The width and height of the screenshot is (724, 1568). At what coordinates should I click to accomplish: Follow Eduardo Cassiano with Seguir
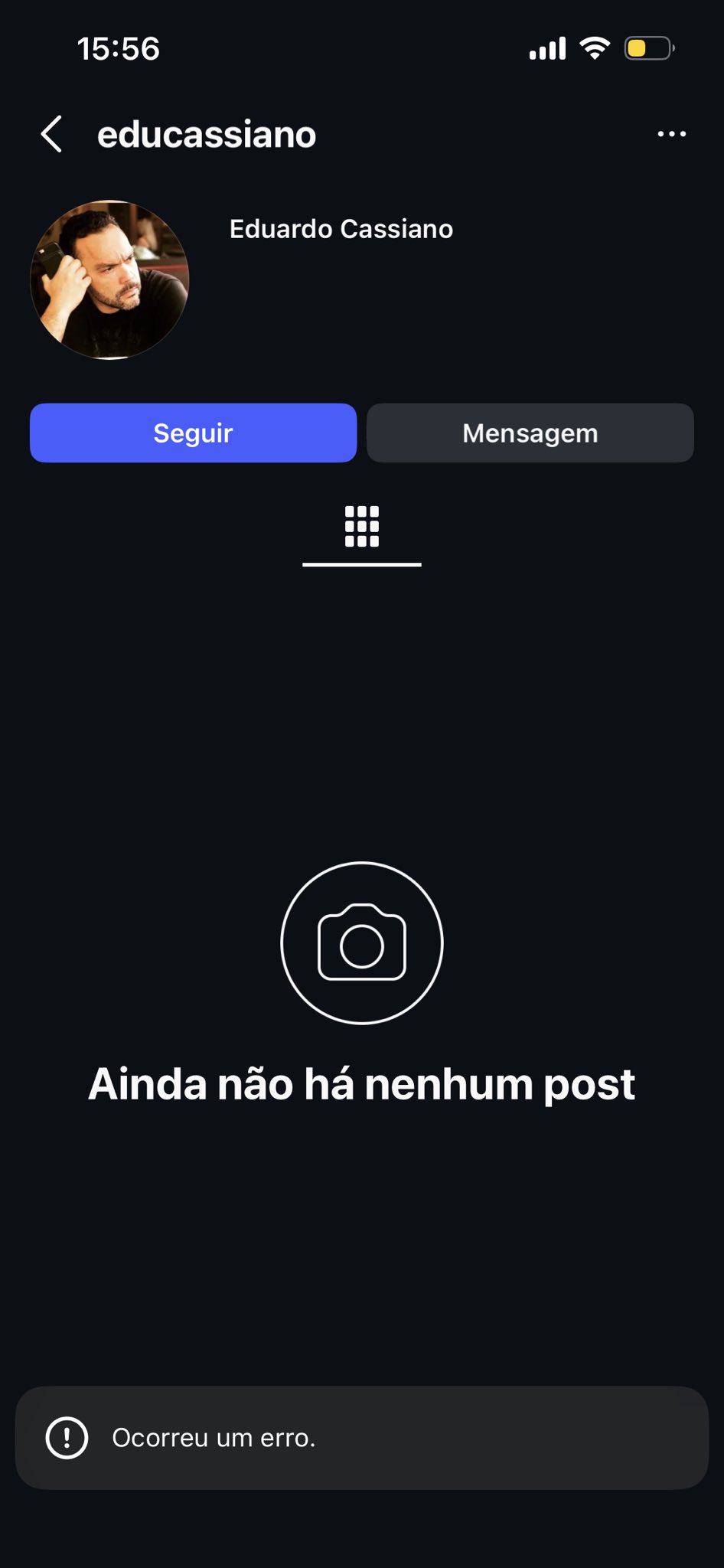193,433
